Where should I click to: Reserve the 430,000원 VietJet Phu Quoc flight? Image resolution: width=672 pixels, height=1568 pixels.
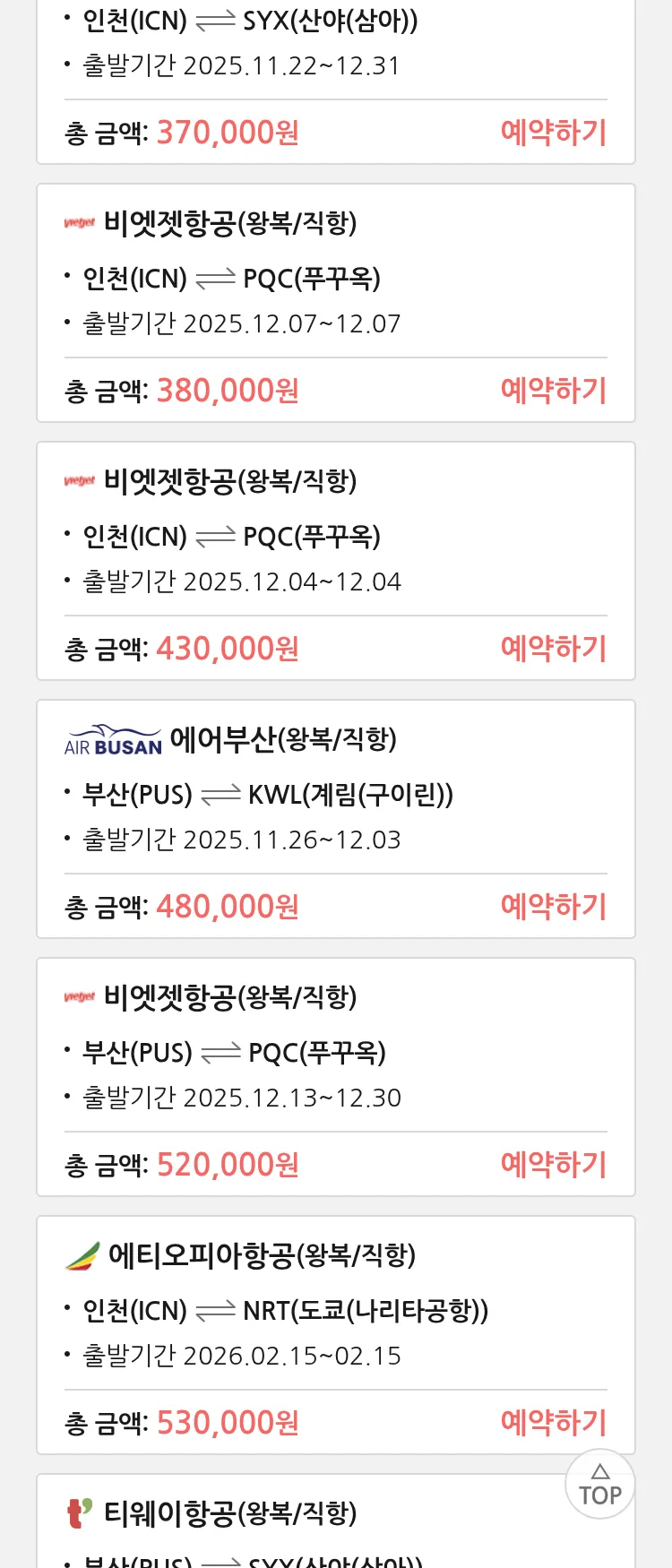coord(553,649)
